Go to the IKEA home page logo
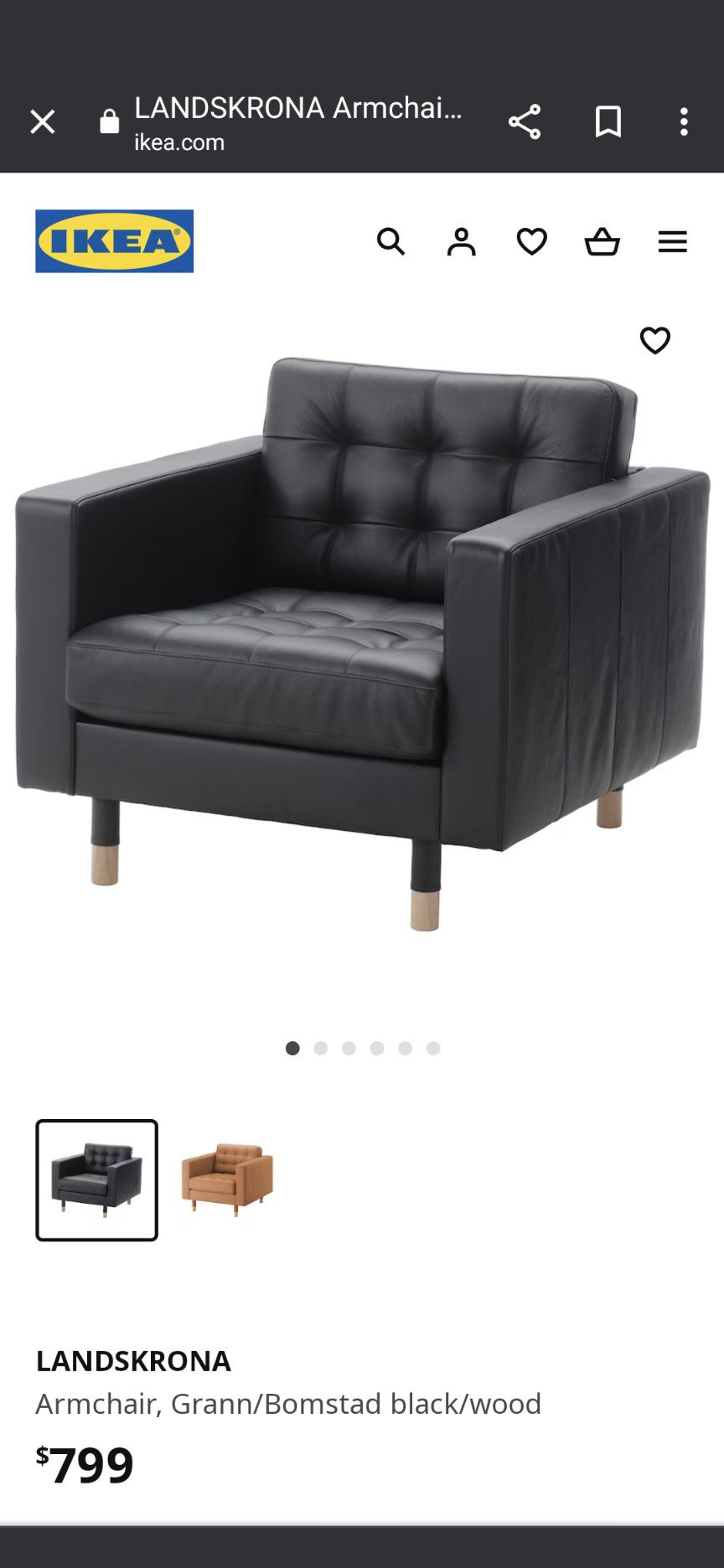 click(114, 241)
